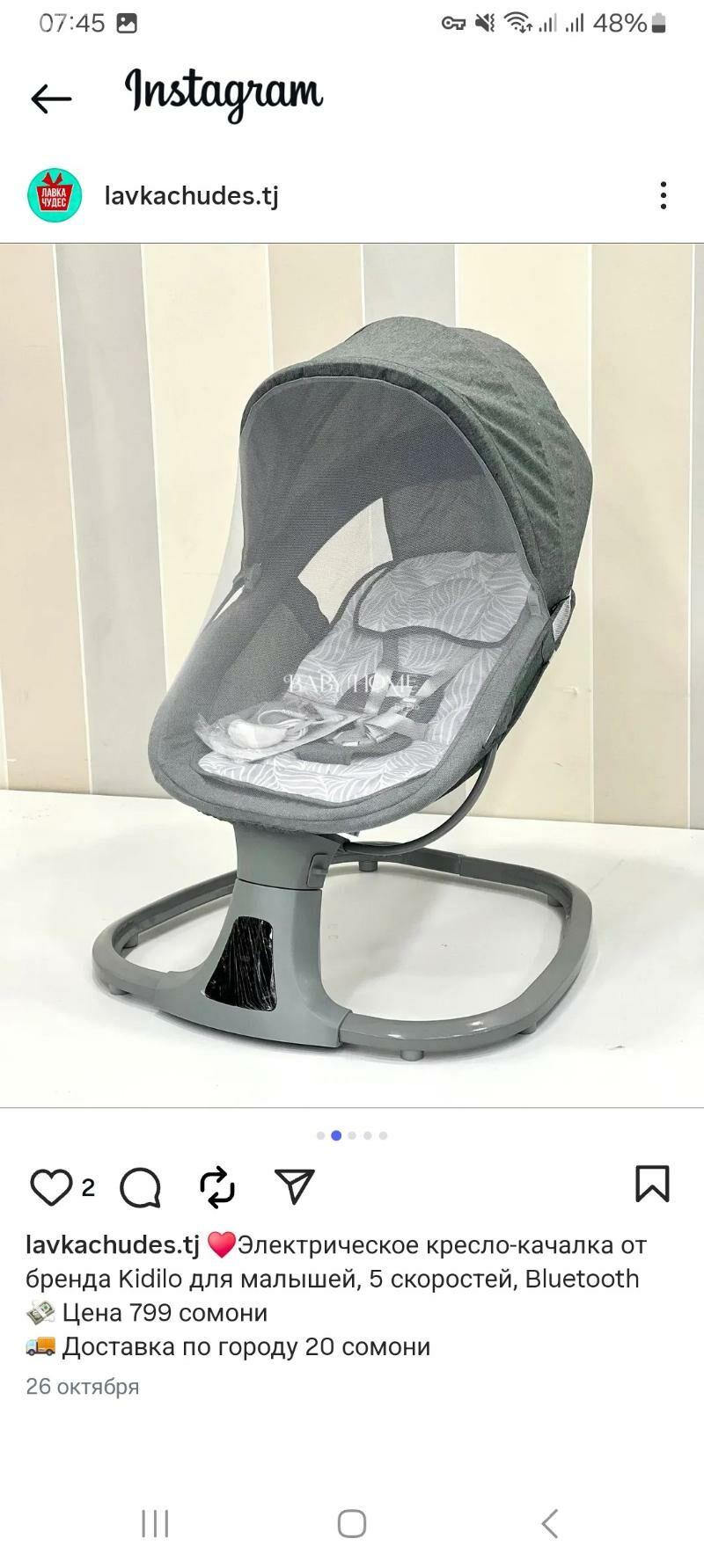Tap the lavkachudes.tj profile avatar

[55, 195]
